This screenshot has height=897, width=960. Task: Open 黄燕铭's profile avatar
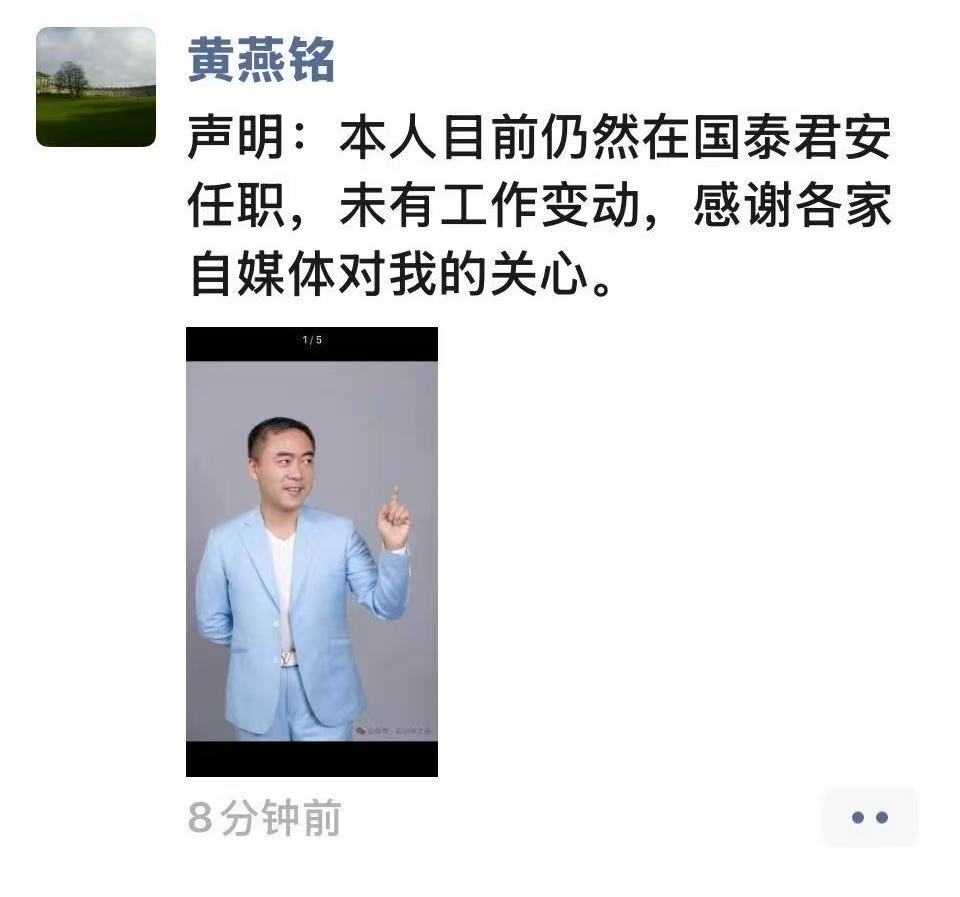pos(96,87)
